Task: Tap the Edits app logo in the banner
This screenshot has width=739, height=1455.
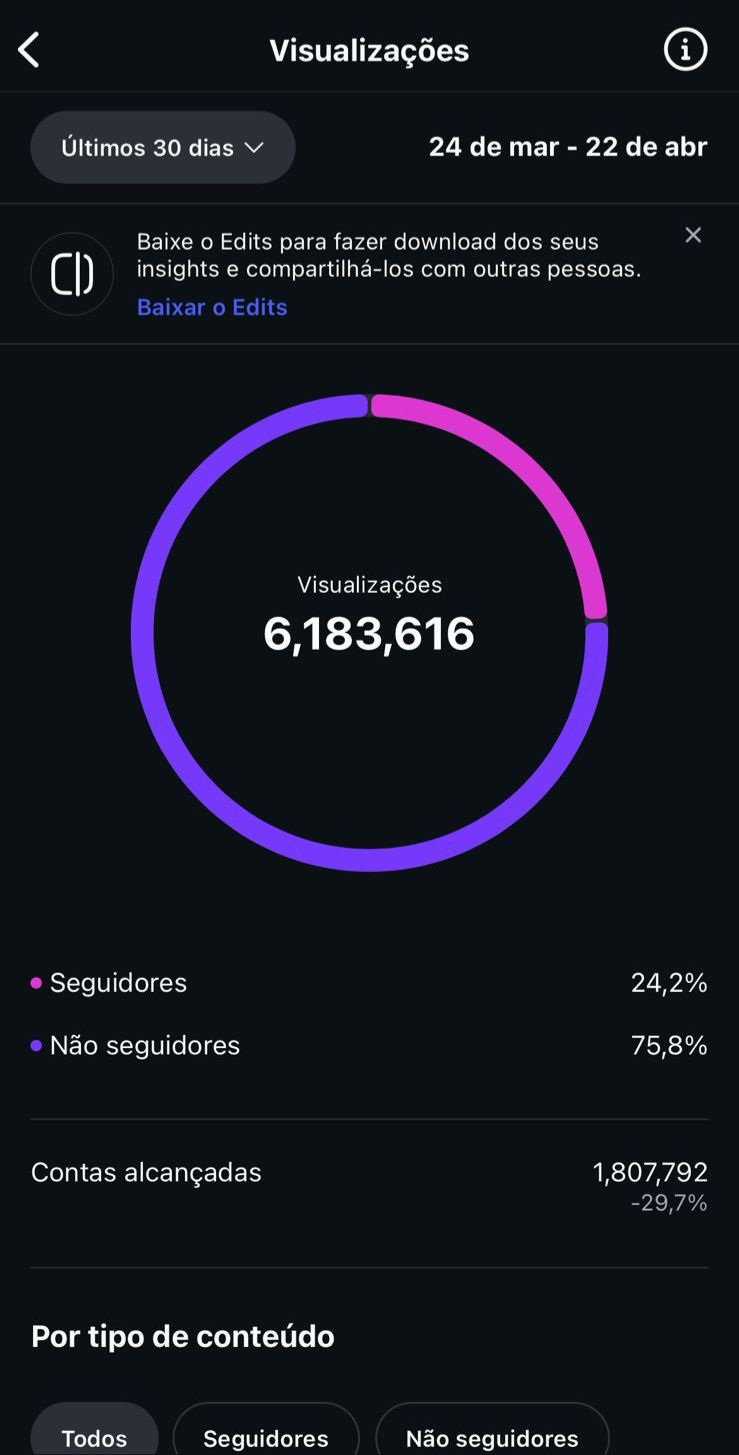Action: (x=71, y=273)
